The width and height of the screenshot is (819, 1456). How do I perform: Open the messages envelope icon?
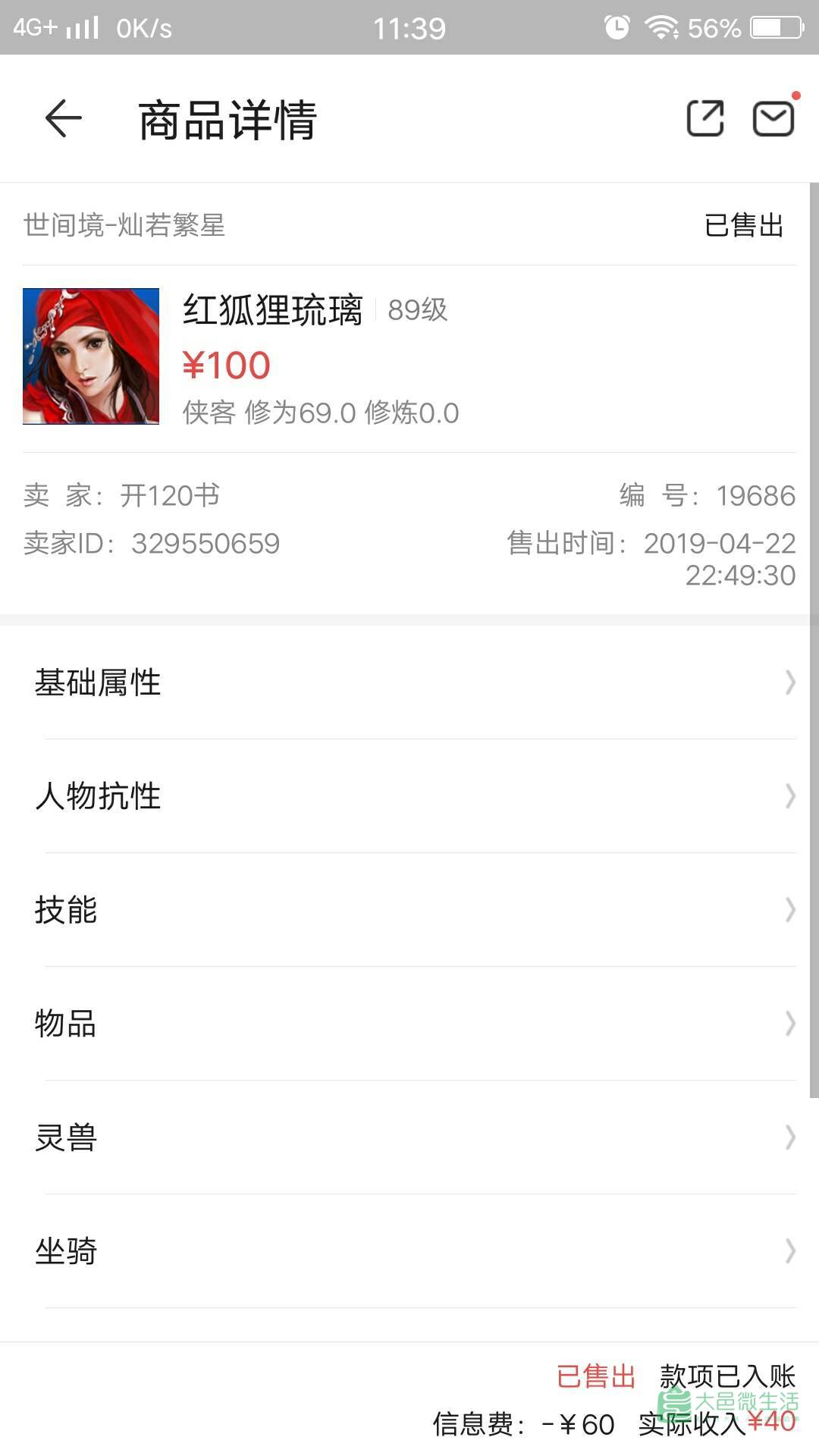point(773,118)
